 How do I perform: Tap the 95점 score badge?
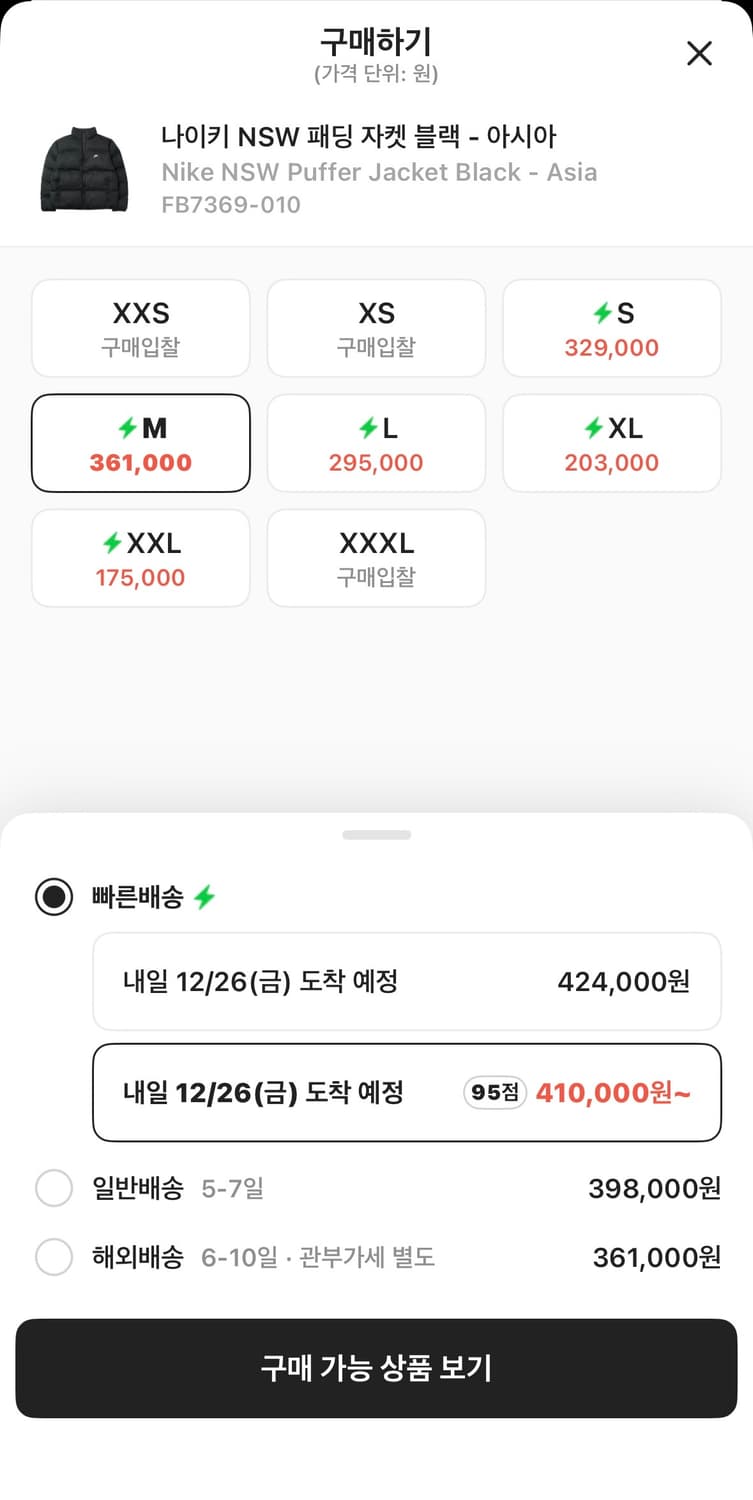(493, 1093)
